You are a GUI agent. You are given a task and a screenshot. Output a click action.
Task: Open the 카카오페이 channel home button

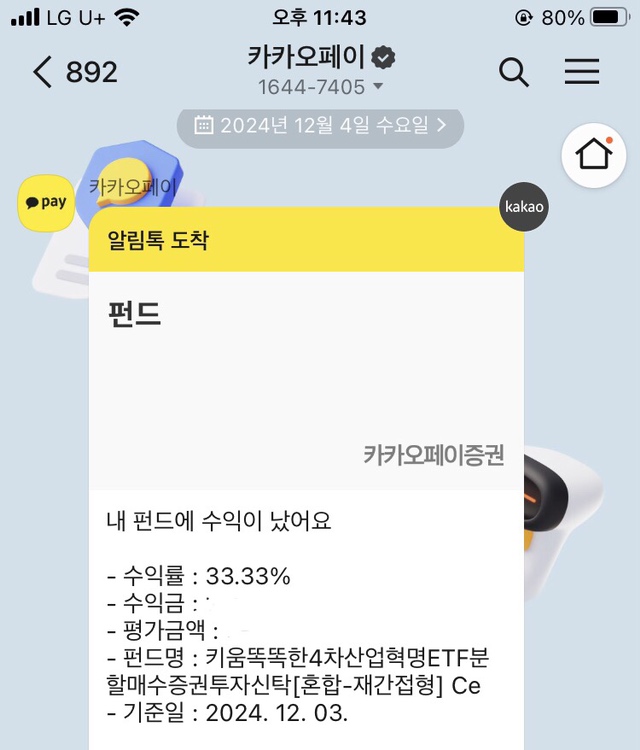[x=594, y=155]
